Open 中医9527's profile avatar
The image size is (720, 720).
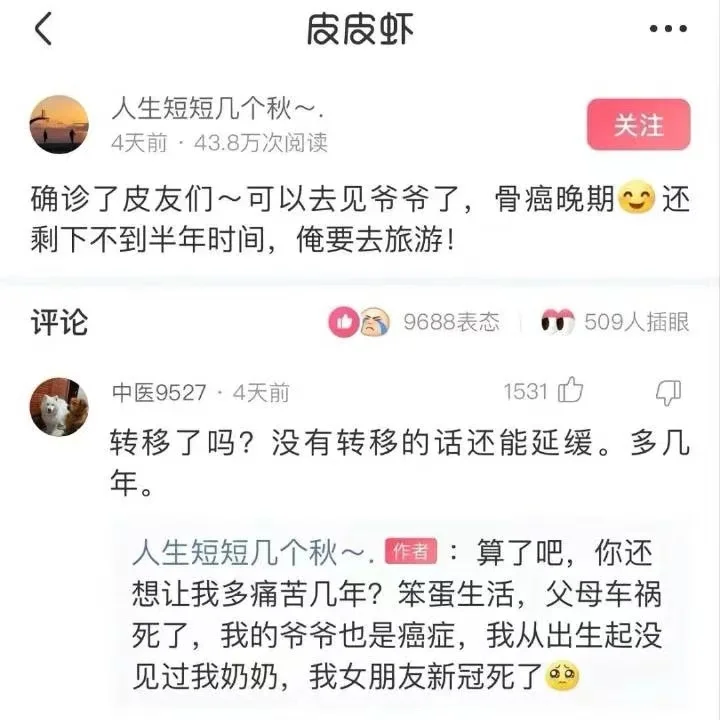click(59, 407)
